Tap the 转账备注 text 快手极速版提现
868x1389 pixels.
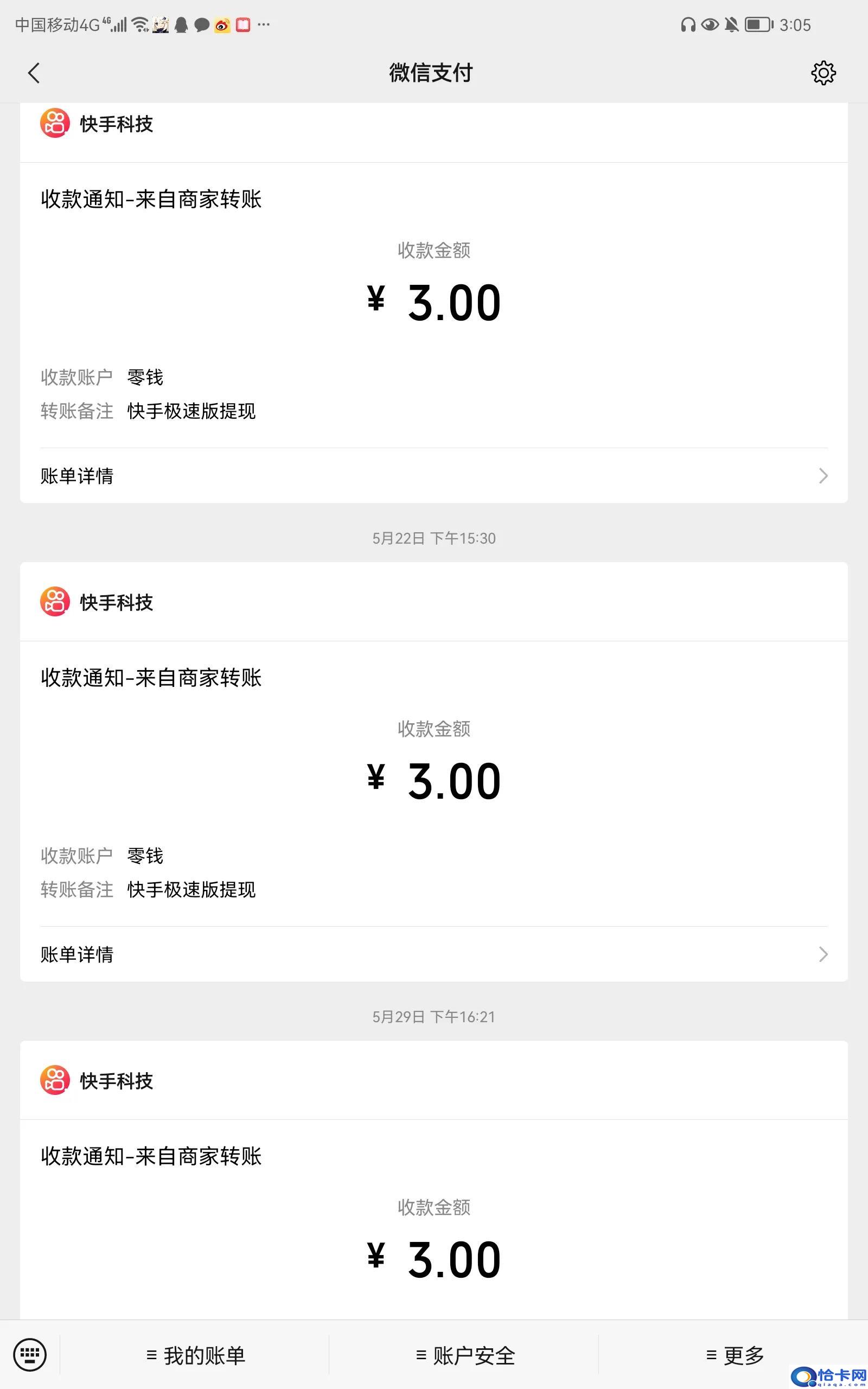click(x=191, y=411)
